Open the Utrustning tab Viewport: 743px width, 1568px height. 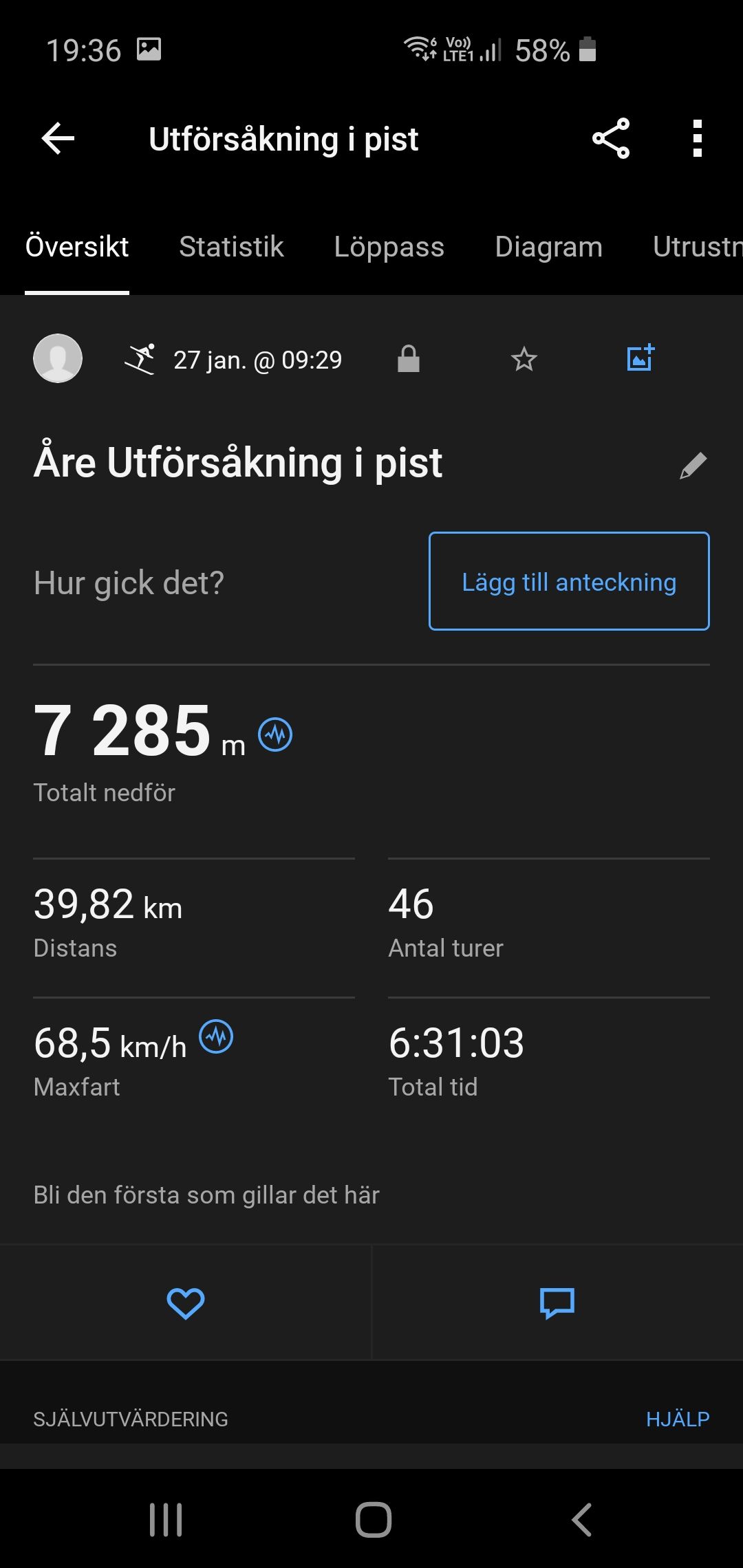tap(696, 247)
